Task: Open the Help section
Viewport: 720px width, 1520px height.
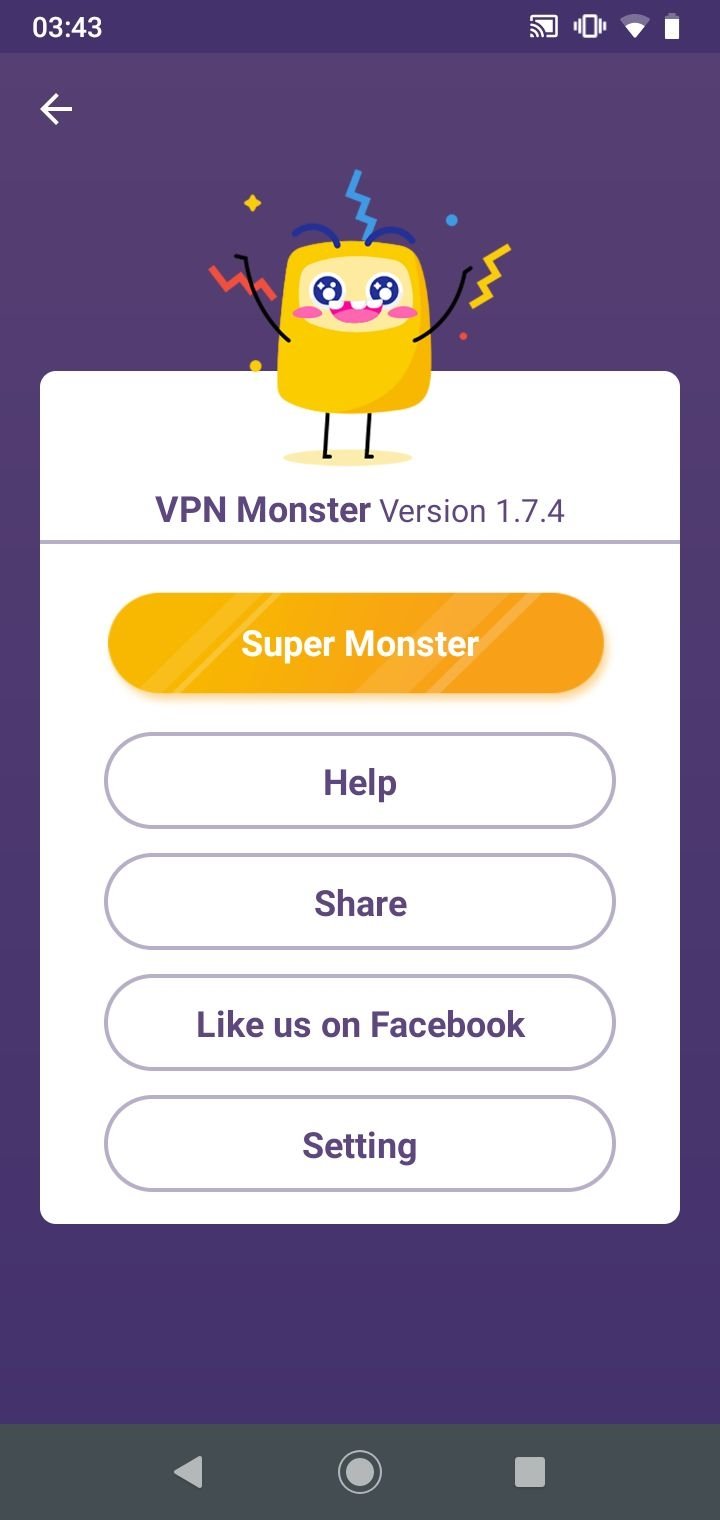Action: coord(360,781)
